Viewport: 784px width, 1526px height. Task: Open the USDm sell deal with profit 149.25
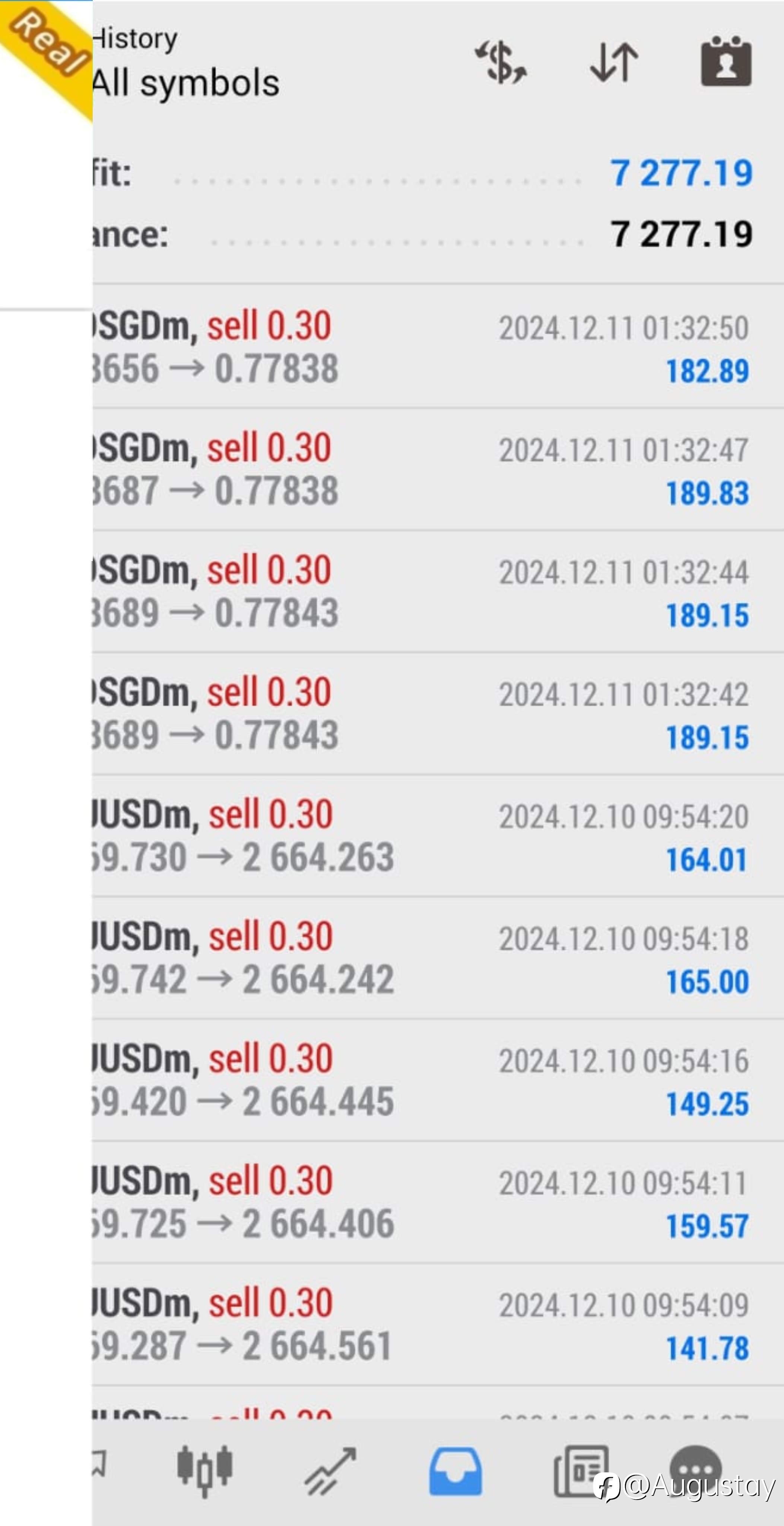[438, 1080]
